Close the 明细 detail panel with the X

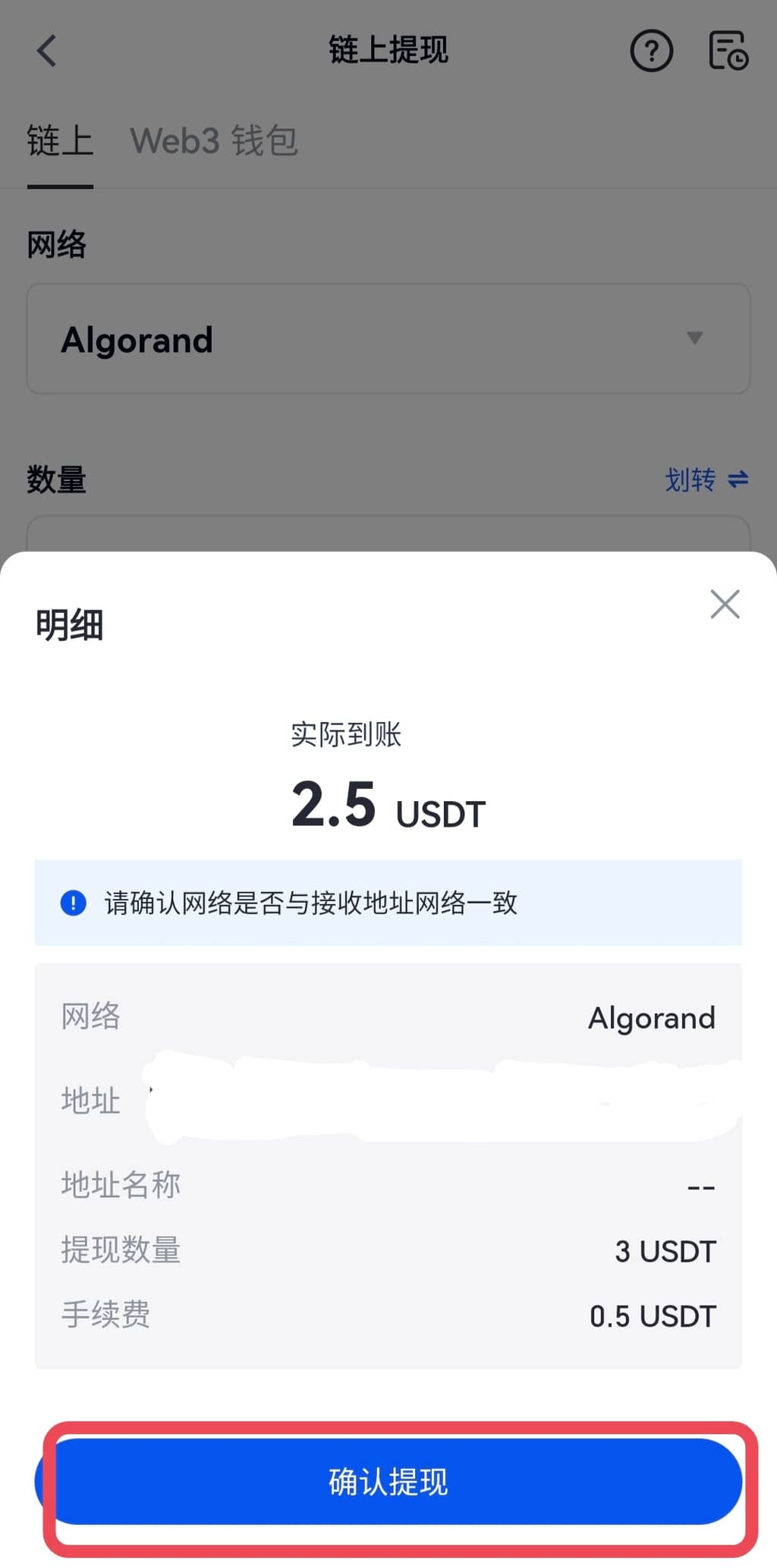[x=724, y=605]
